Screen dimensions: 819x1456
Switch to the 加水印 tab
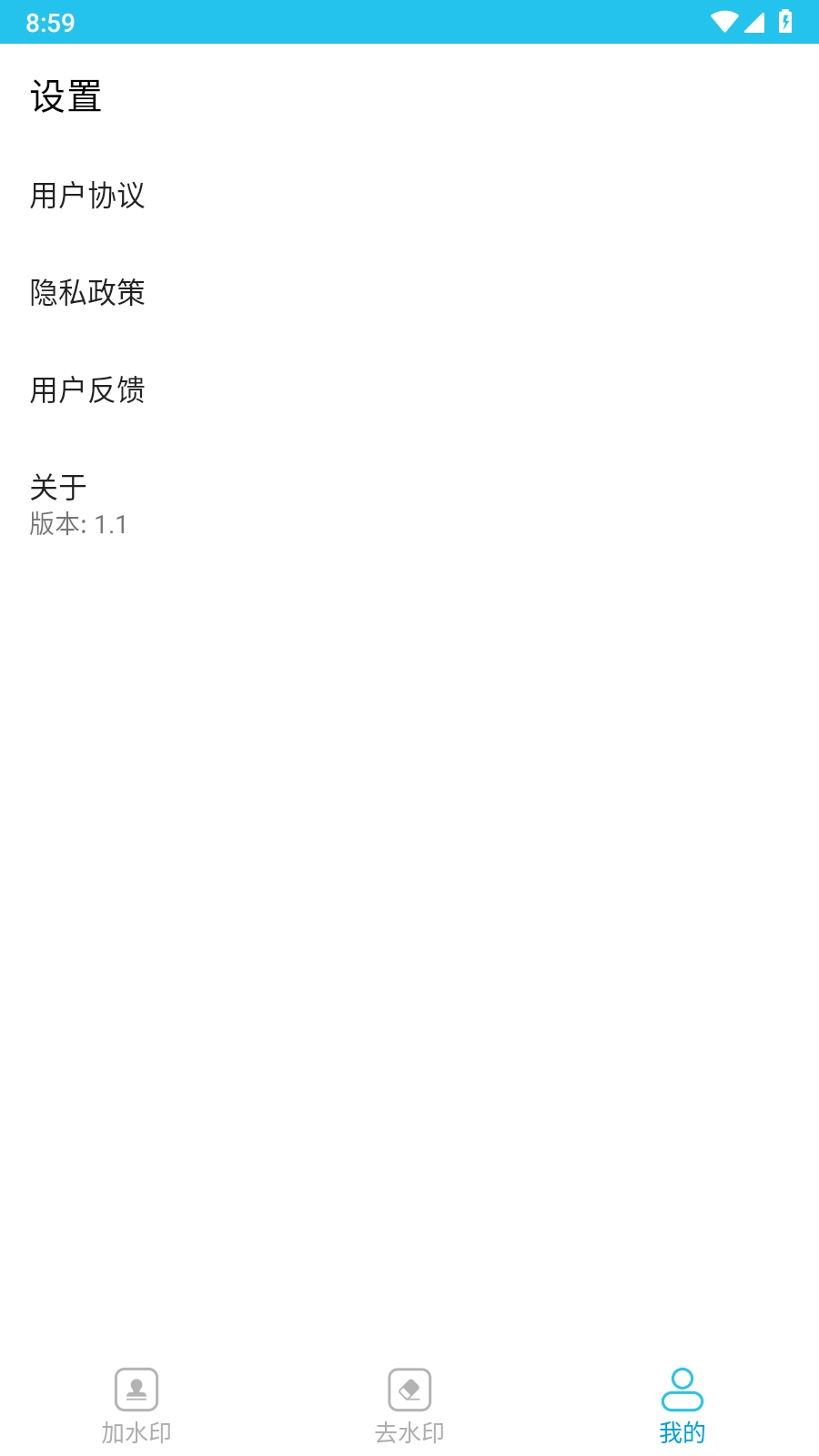pyautogui.click(x=136, y=1406)
